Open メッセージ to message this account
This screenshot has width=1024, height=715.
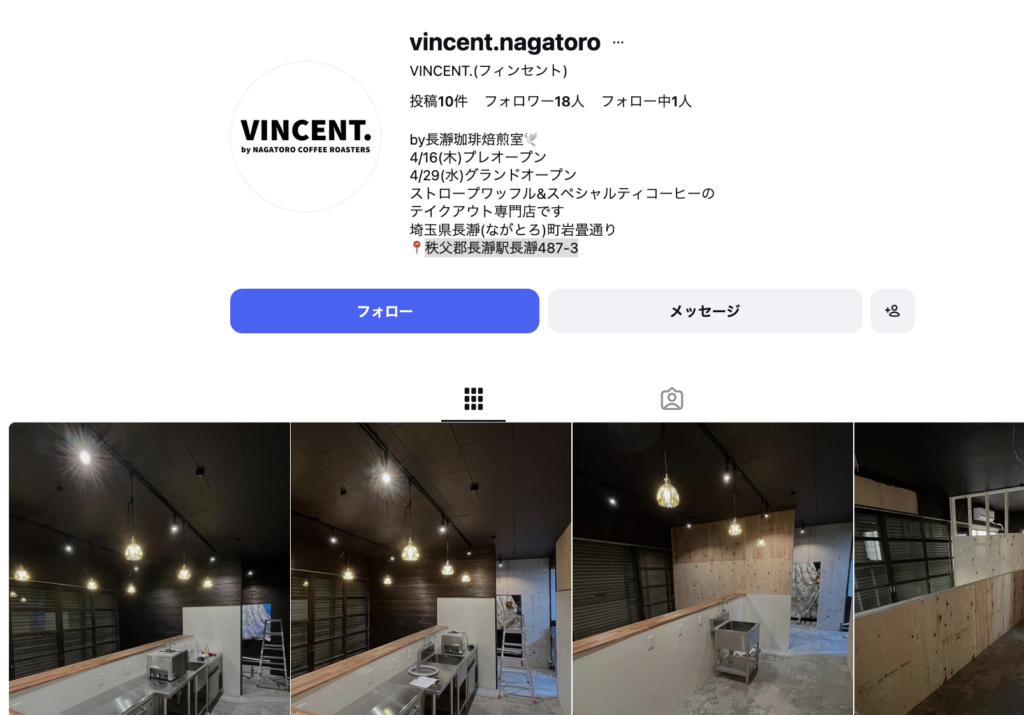click(704, 311)
